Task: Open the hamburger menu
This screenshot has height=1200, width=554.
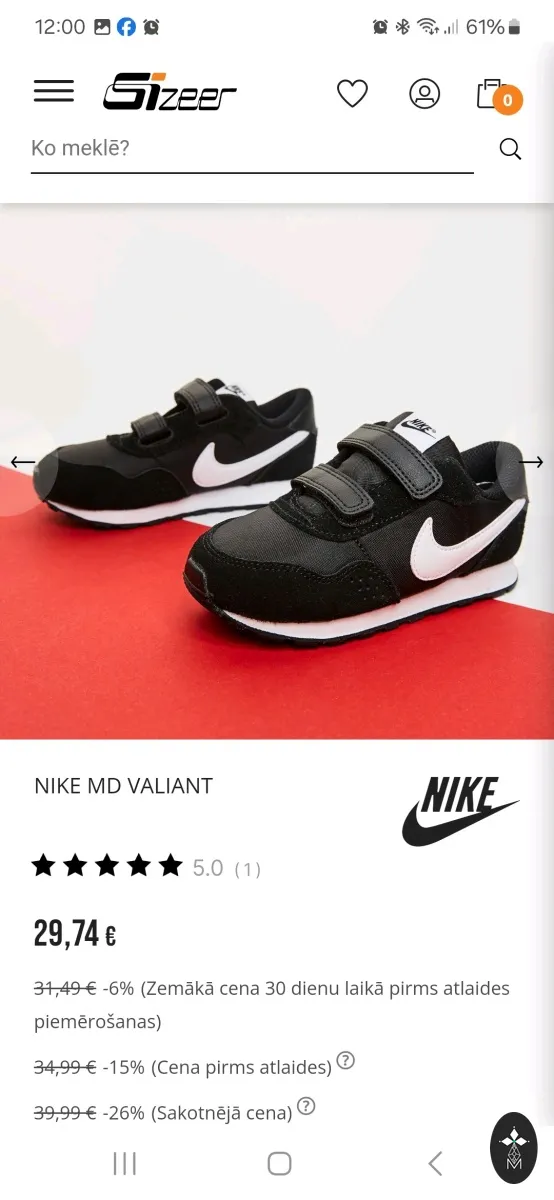Action: (54, 91)
